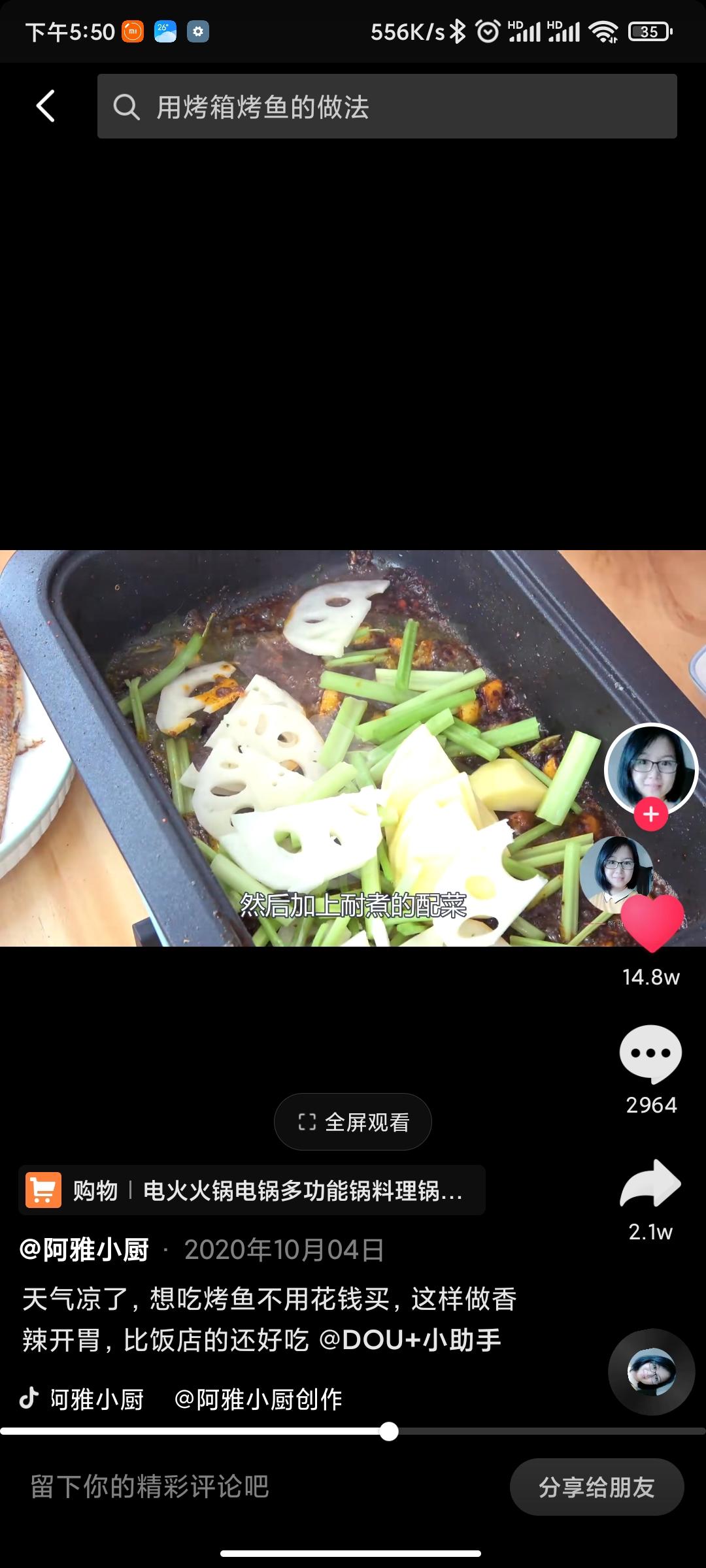Seek with the video progress bar
The width and height of the screenshot is (706, 1568).
coord(389,1431)
